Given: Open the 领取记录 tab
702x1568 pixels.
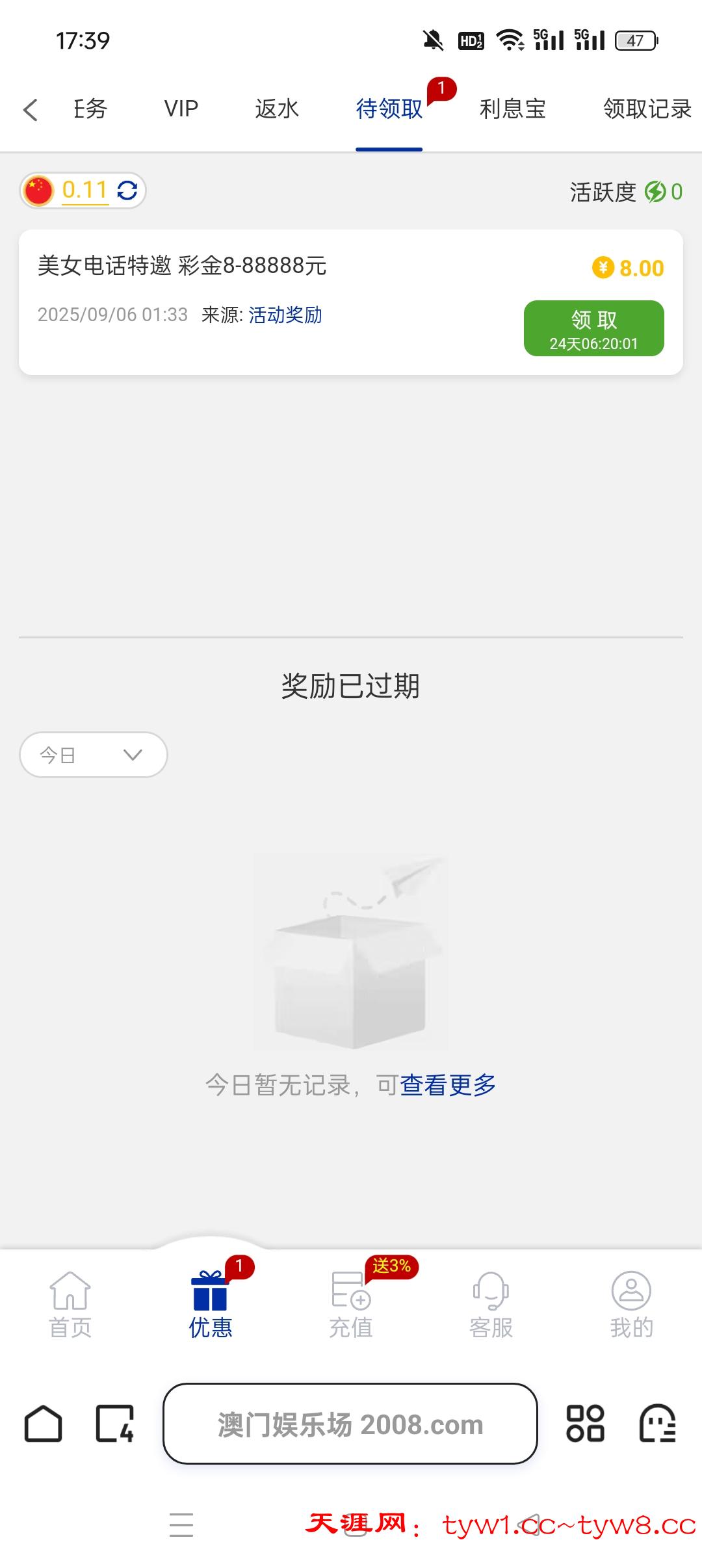Looking at the screenshot, I should click(647, 109).
